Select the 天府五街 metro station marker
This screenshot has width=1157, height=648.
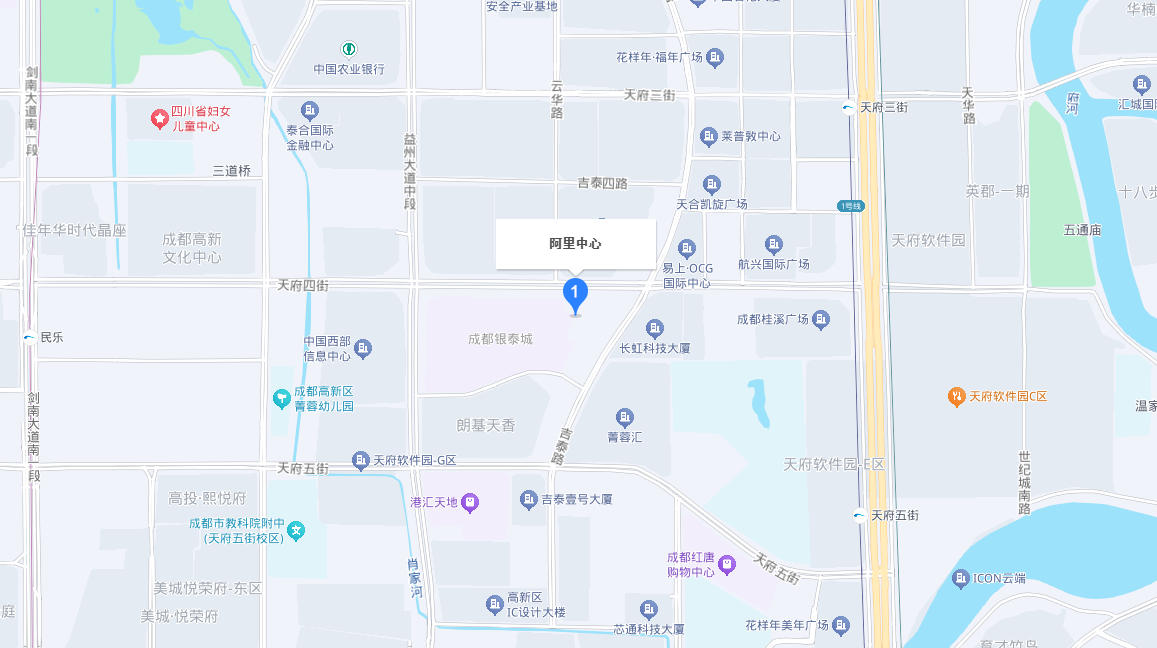860,516
